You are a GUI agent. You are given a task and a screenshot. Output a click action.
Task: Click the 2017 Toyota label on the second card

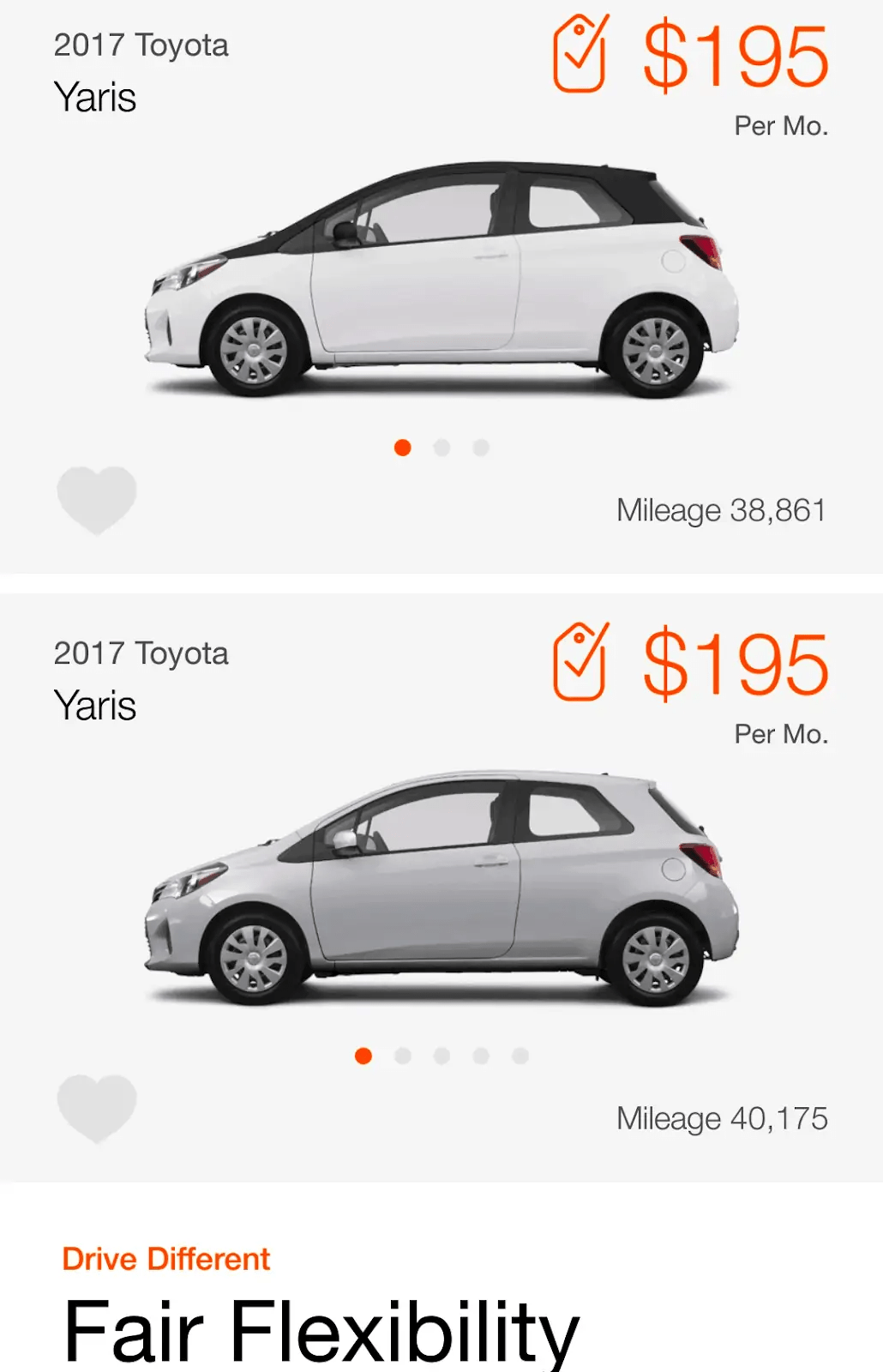(x=142, y=653)
